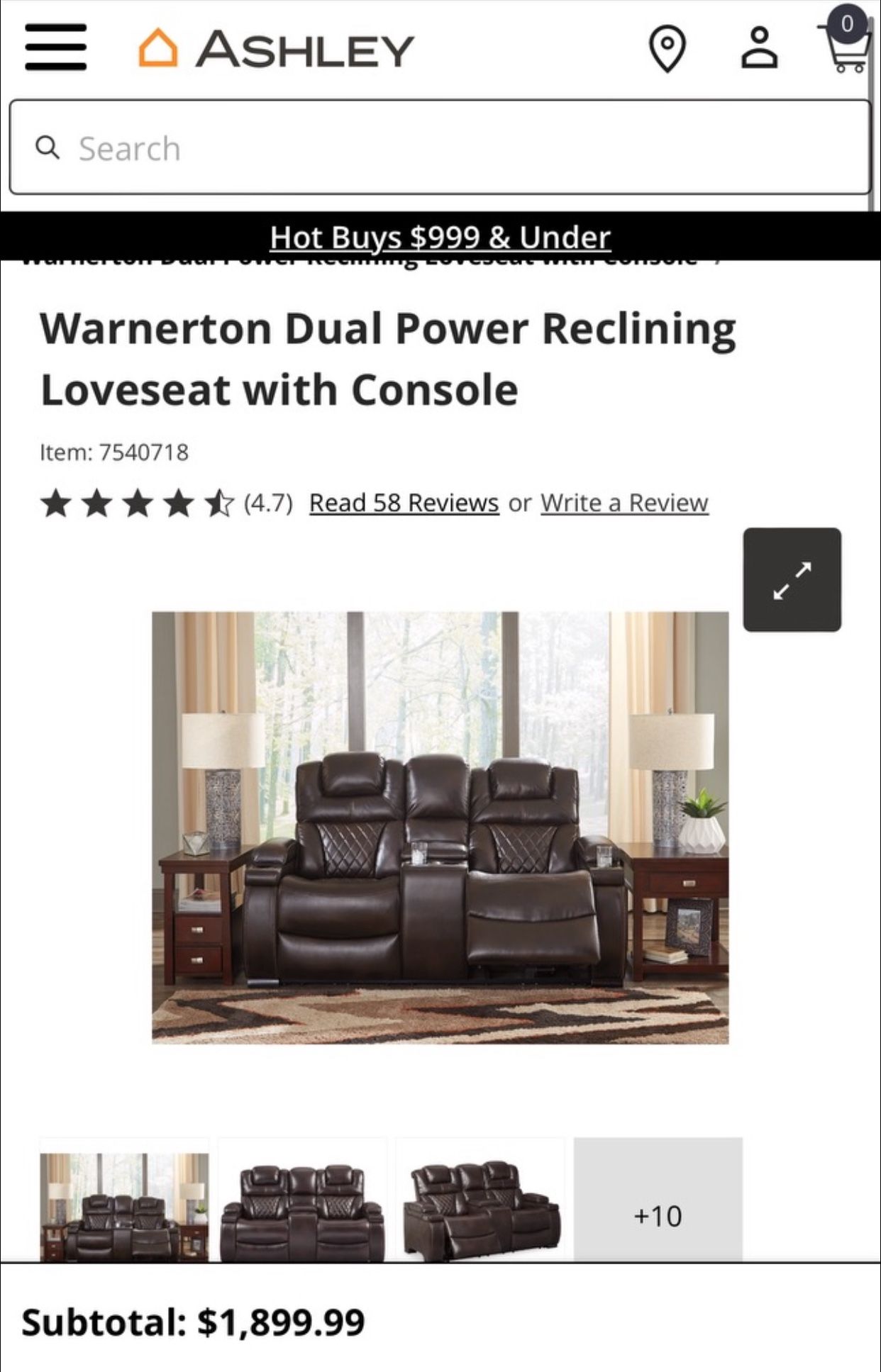Click the half-filled fifth rating star
This screenshot has width=881, height=1372.
point(220,501)
